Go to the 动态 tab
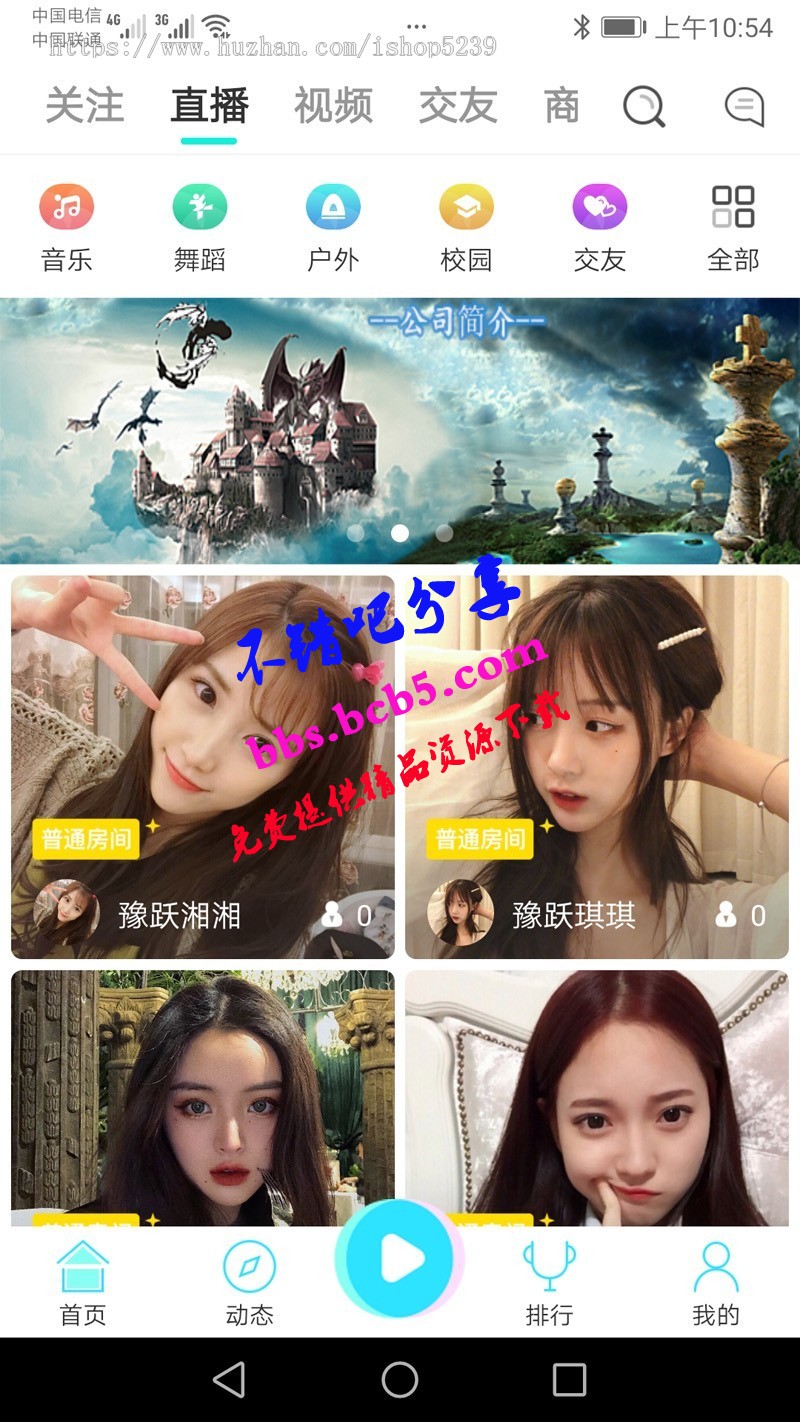The image size is (800, 1422). click(x=249, y=1284)
